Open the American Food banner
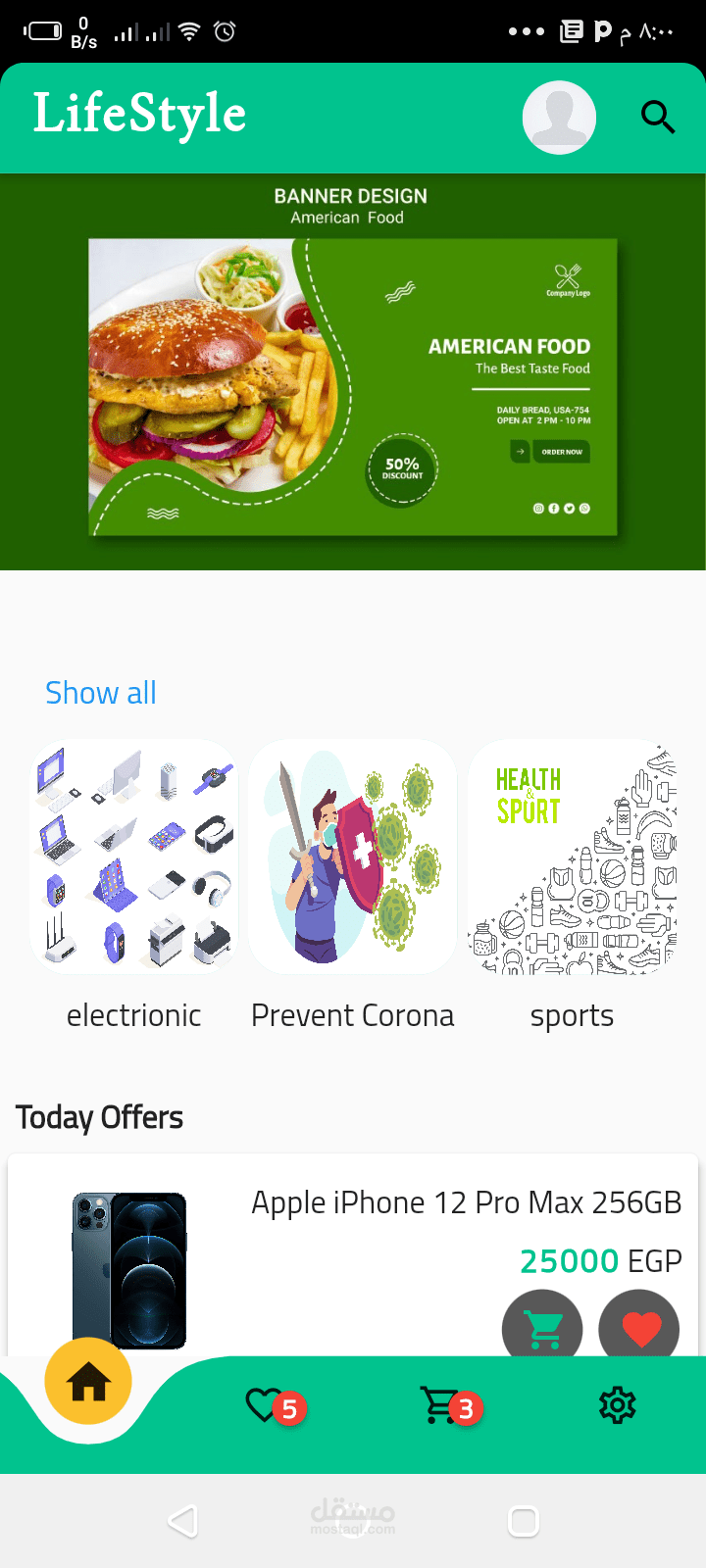 coord(353,387)
